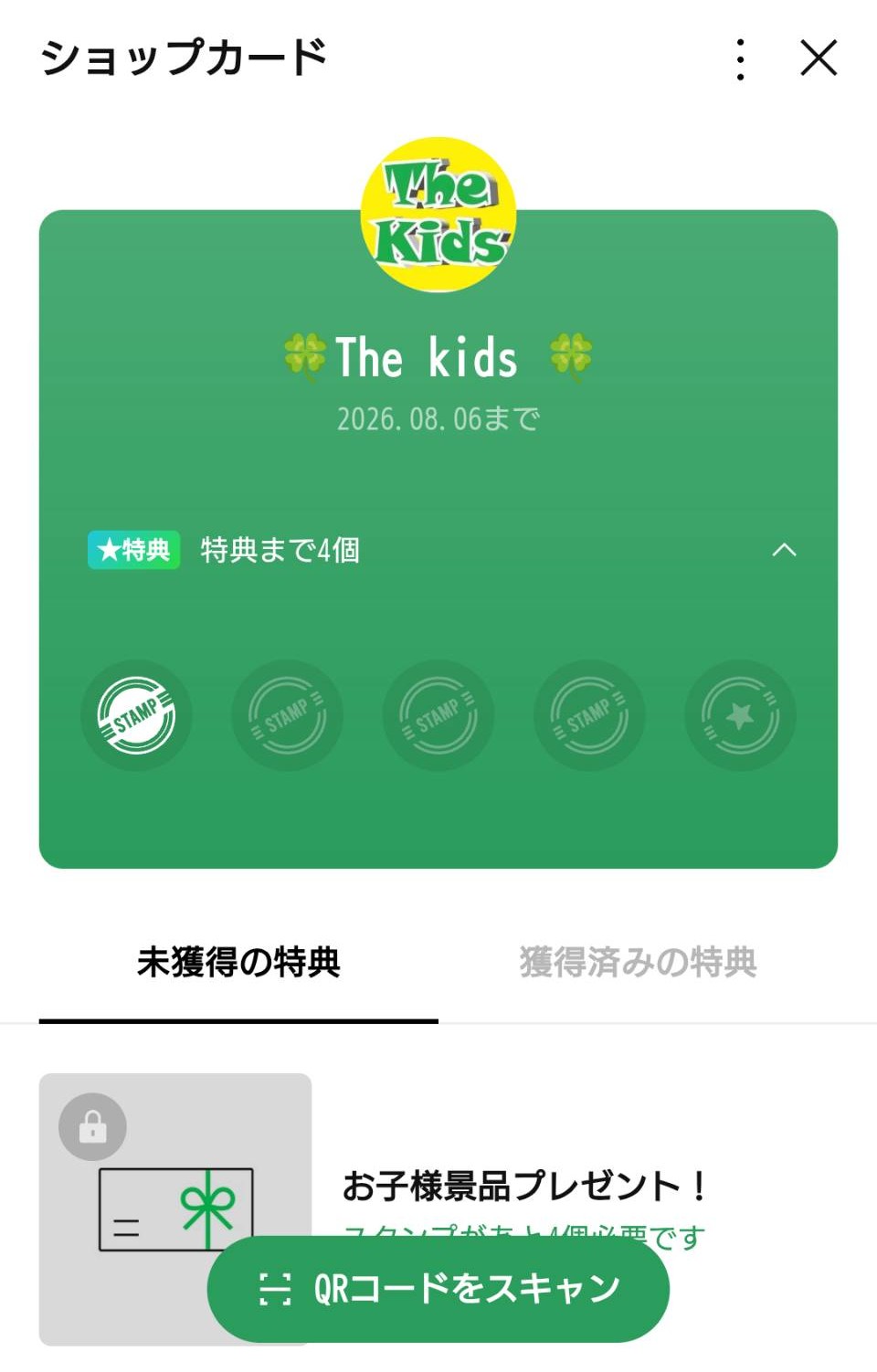Switch to the 獲得済みの特典 tab
The width and height of the screenshot is (877, 1372).
pos(638,963)
